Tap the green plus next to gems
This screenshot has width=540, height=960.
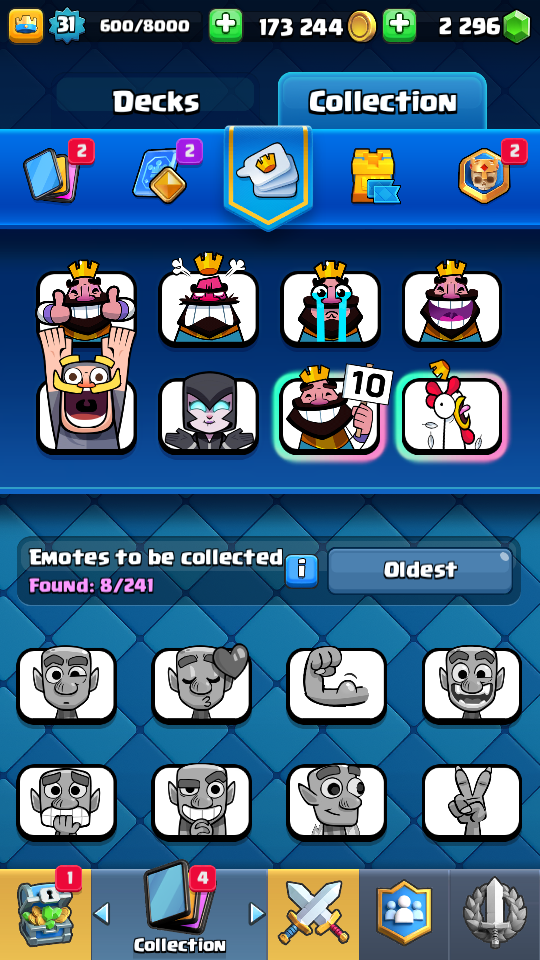(x=399, y=25)
